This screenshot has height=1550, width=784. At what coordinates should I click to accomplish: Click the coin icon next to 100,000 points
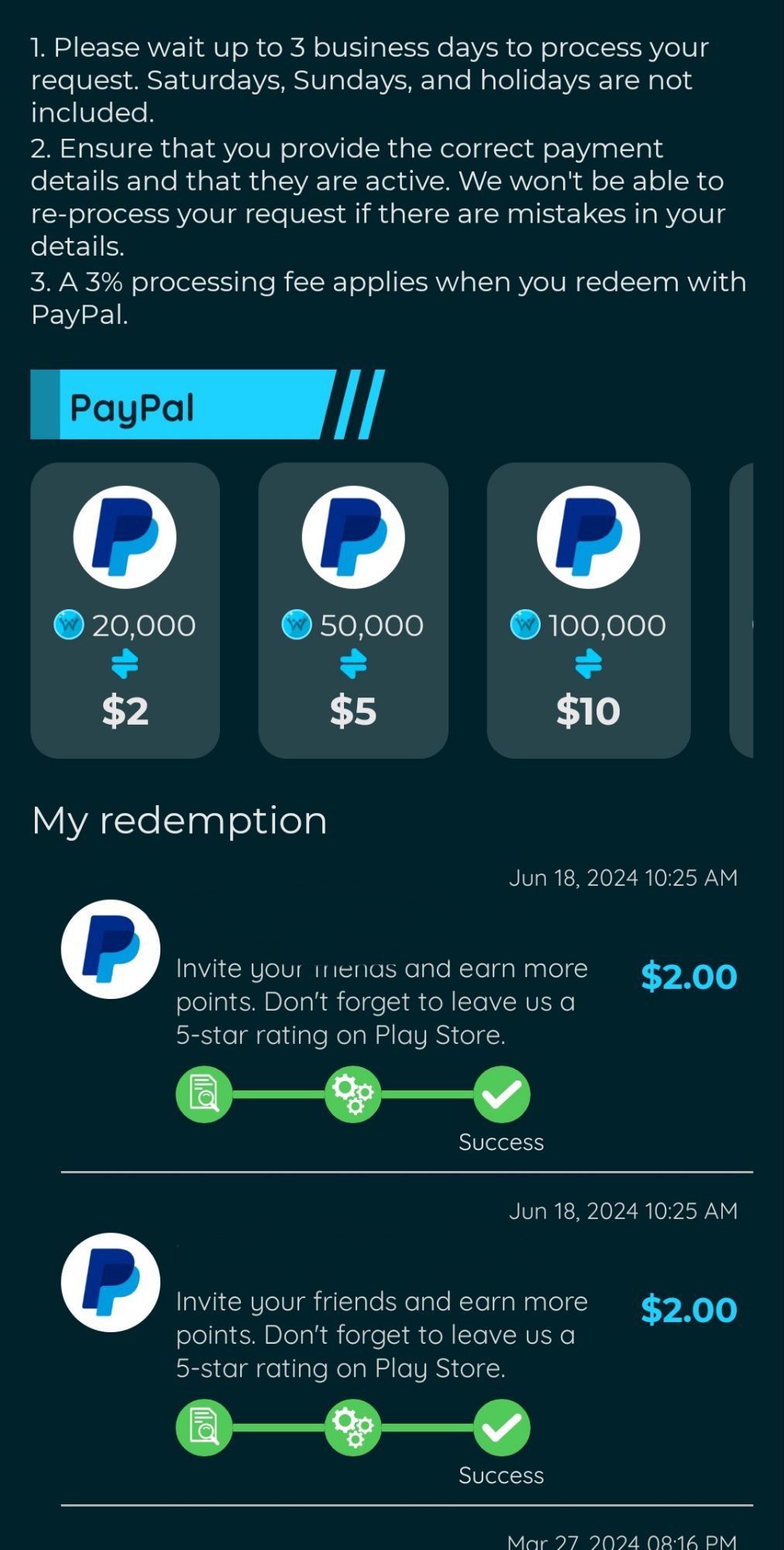pos(526,625)
